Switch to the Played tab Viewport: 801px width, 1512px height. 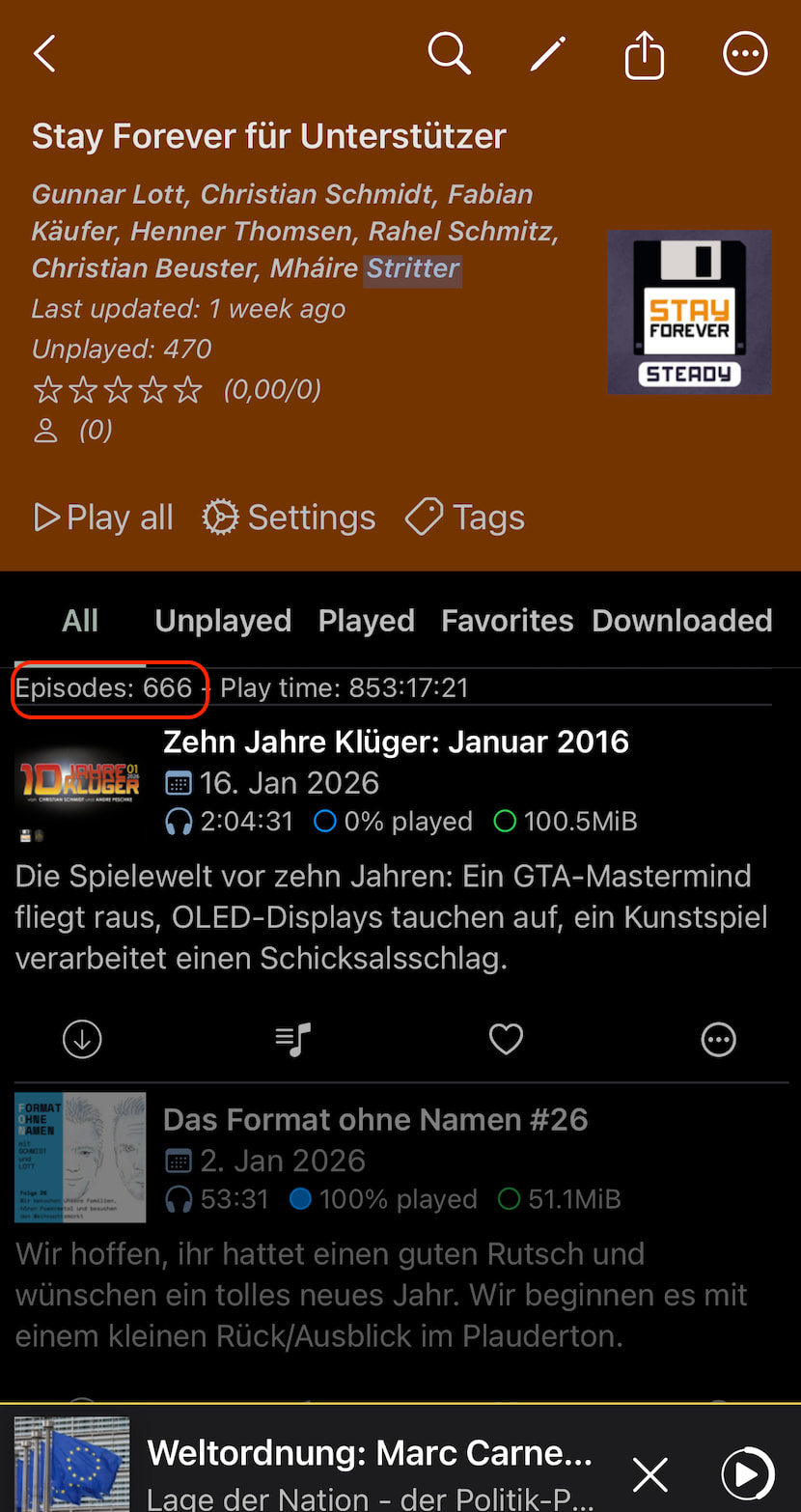tap(367, 620)
